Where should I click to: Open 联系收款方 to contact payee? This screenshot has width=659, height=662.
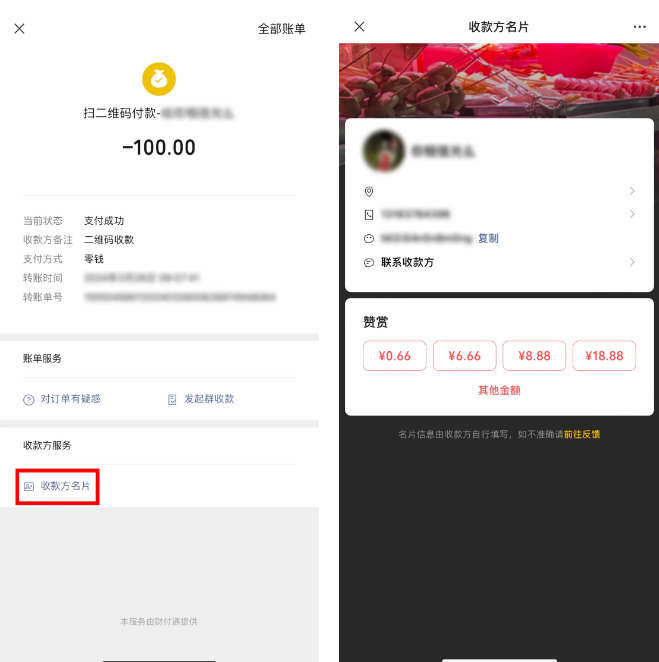click(499, 262)
